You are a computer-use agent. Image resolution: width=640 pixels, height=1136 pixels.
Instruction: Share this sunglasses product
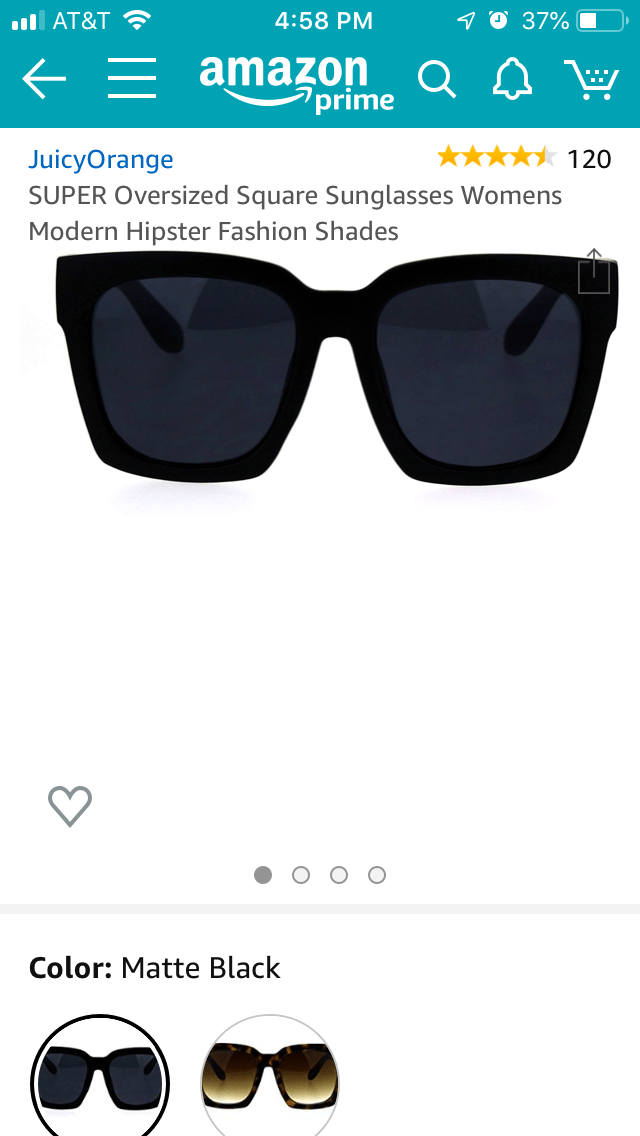593,271
